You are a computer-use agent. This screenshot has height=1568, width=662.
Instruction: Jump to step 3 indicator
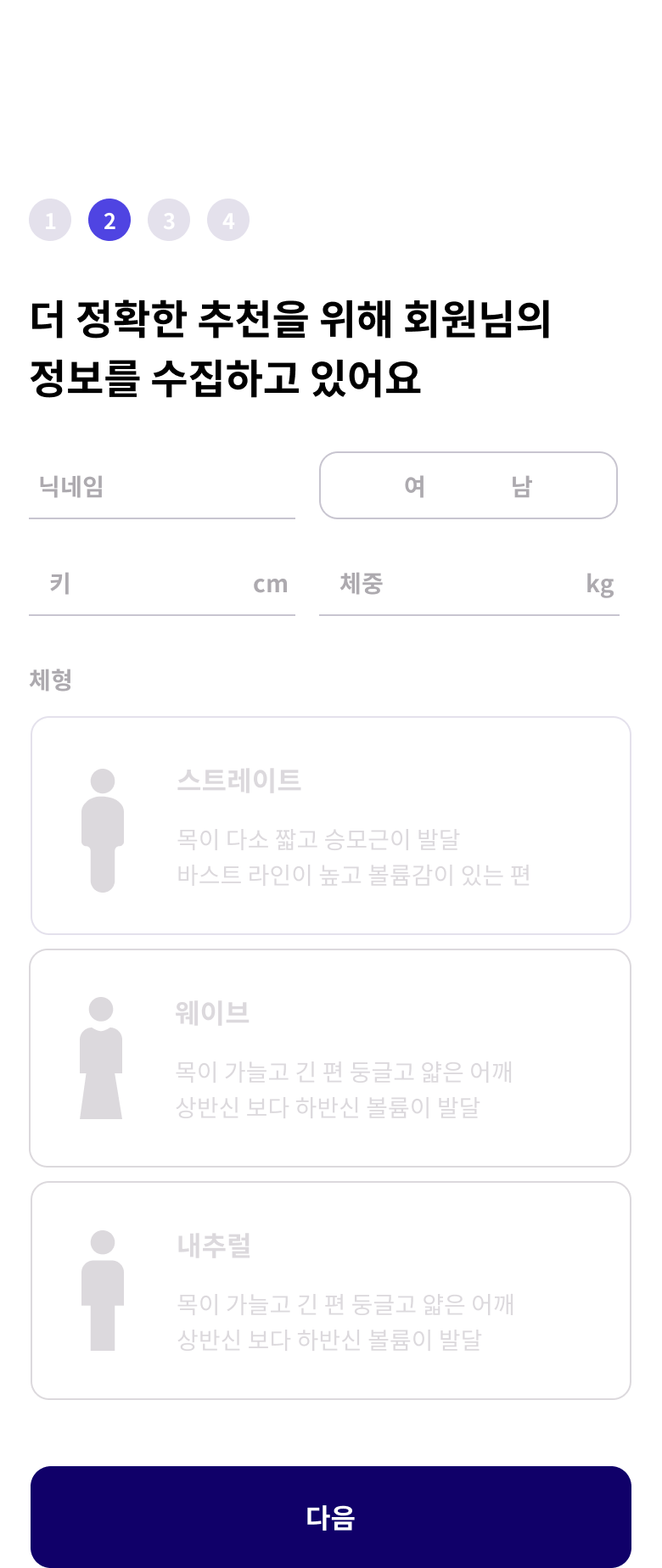click(x=169, y=221)
